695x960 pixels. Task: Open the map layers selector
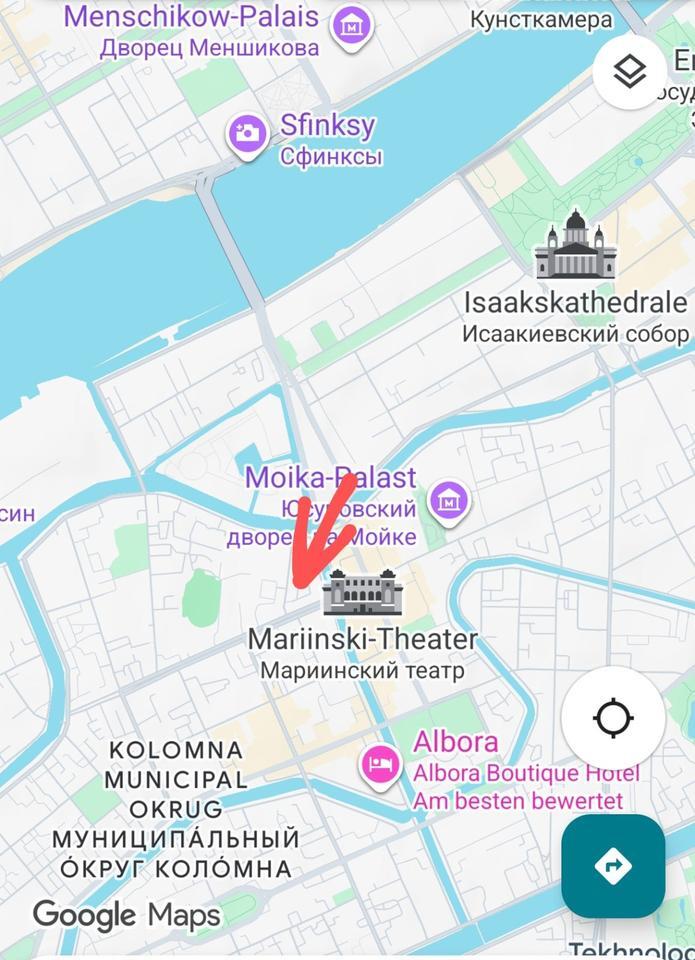point(629,71)
